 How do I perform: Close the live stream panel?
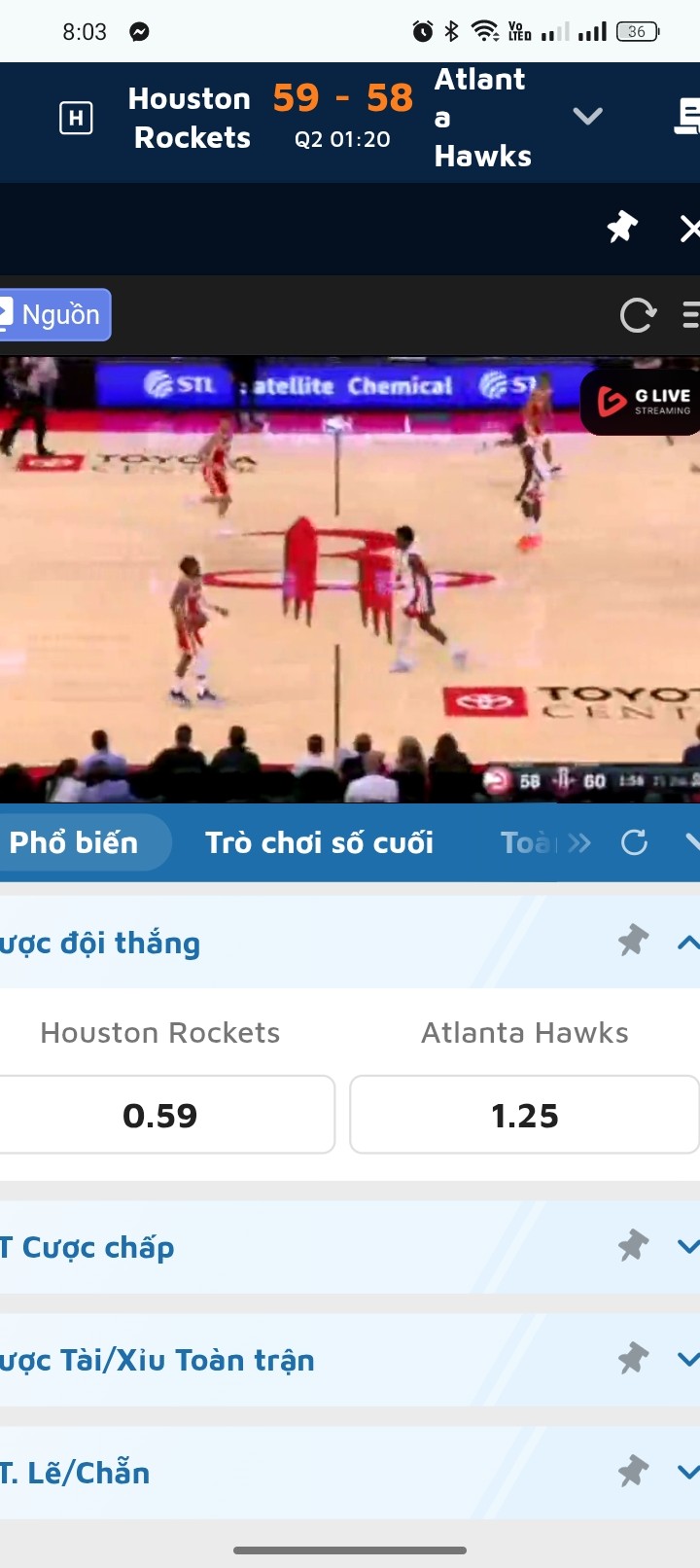(x=689, y=229)
